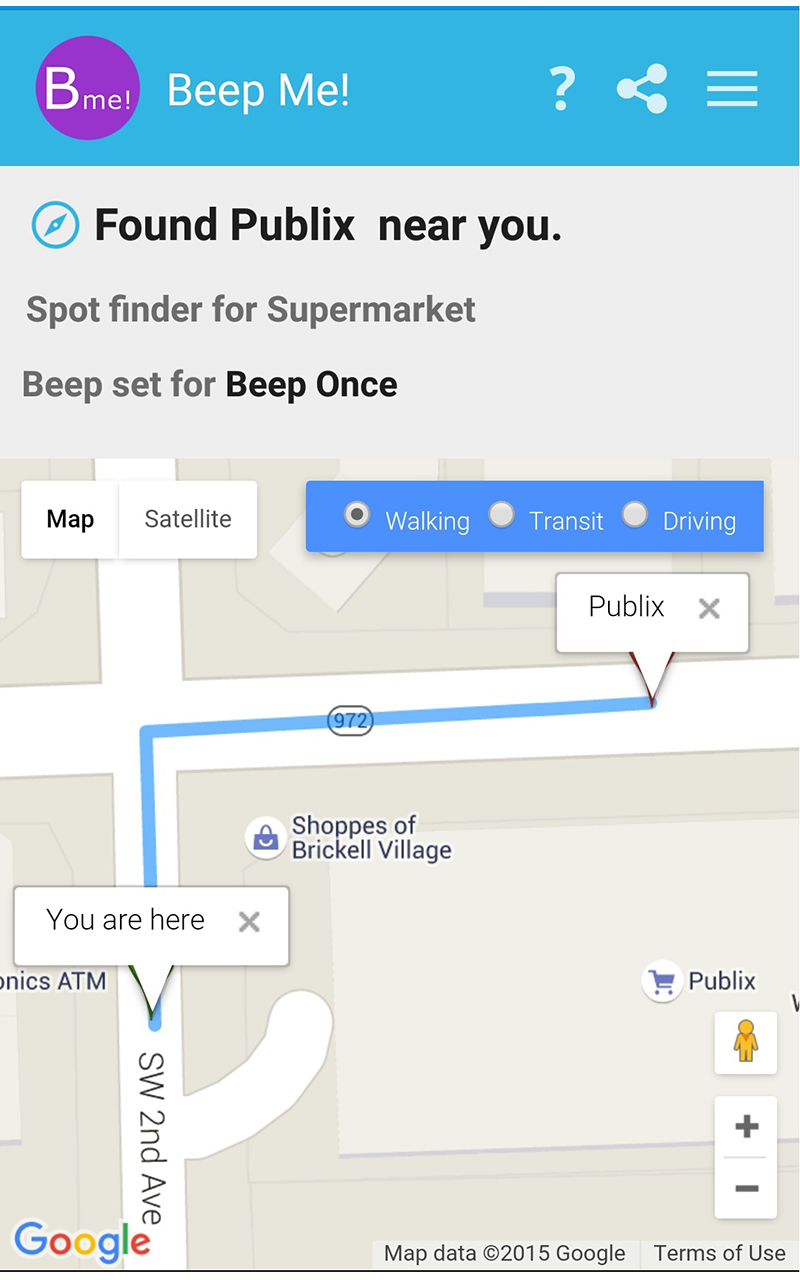Image resolution: width=800 pixels, height=1280 pixels.
Task: Share via the share icon
Action: click(643, 88)
